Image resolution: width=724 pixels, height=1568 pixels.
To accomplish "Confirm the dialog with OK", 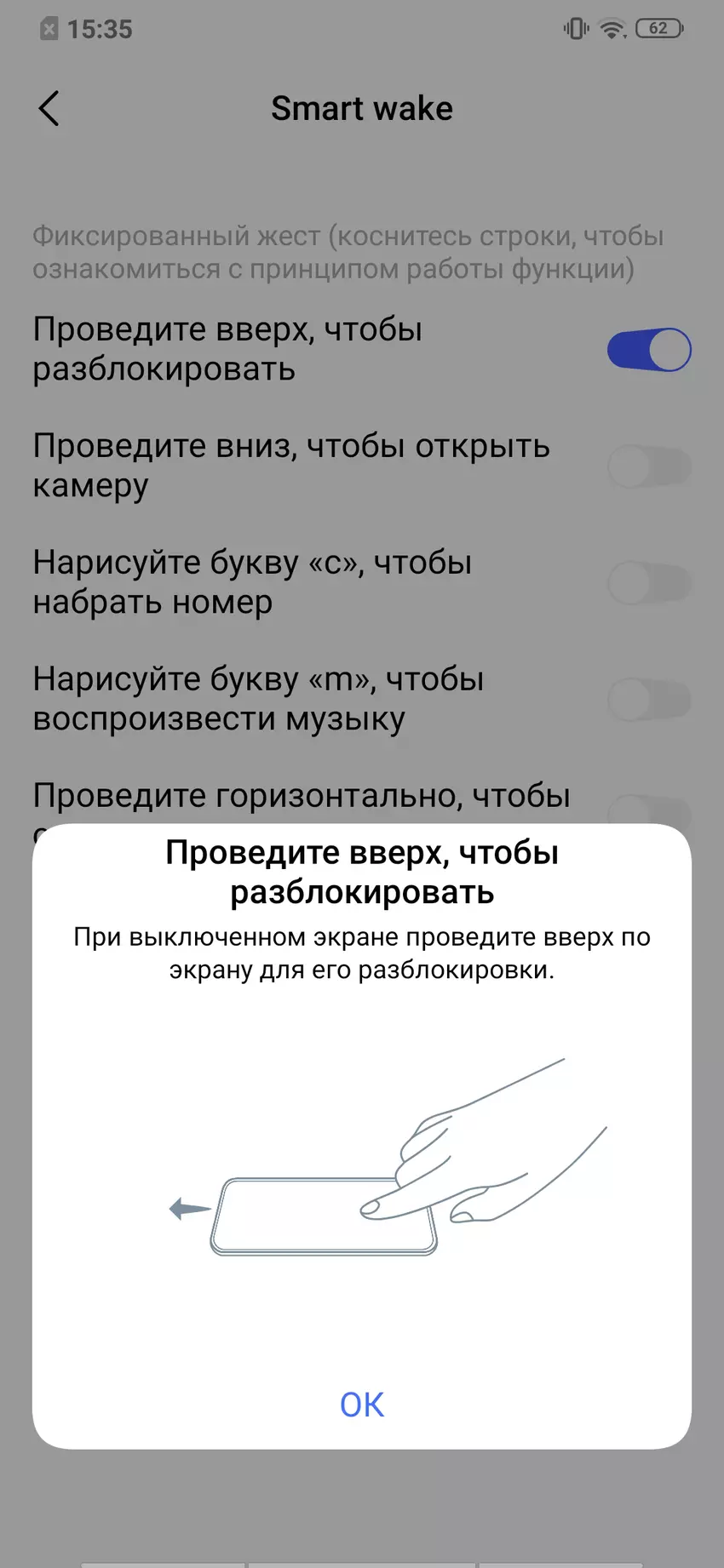I will click(x=362, y=1405).
